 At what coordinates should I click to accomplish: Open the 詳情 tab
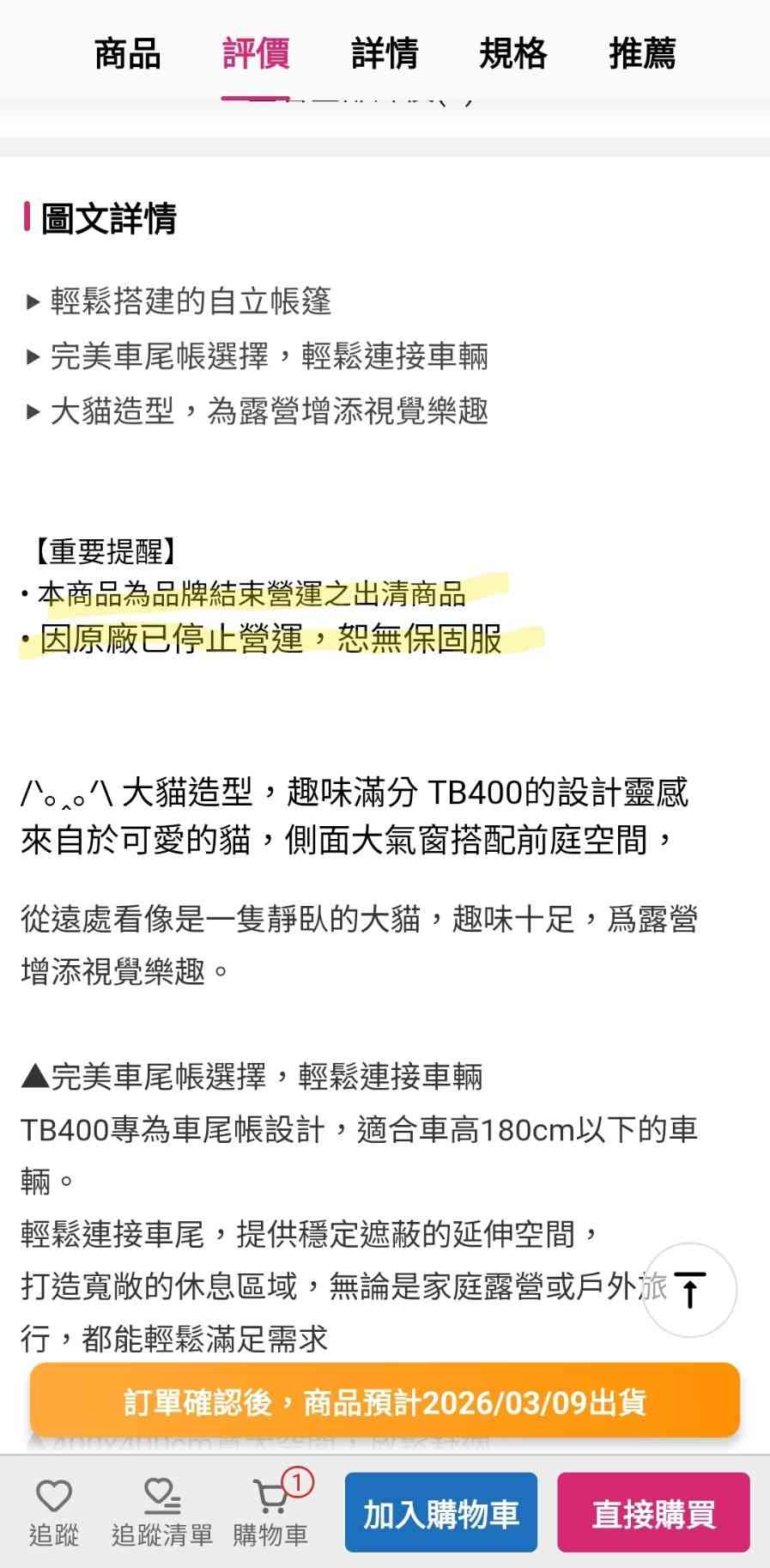[x=385, y=53]
